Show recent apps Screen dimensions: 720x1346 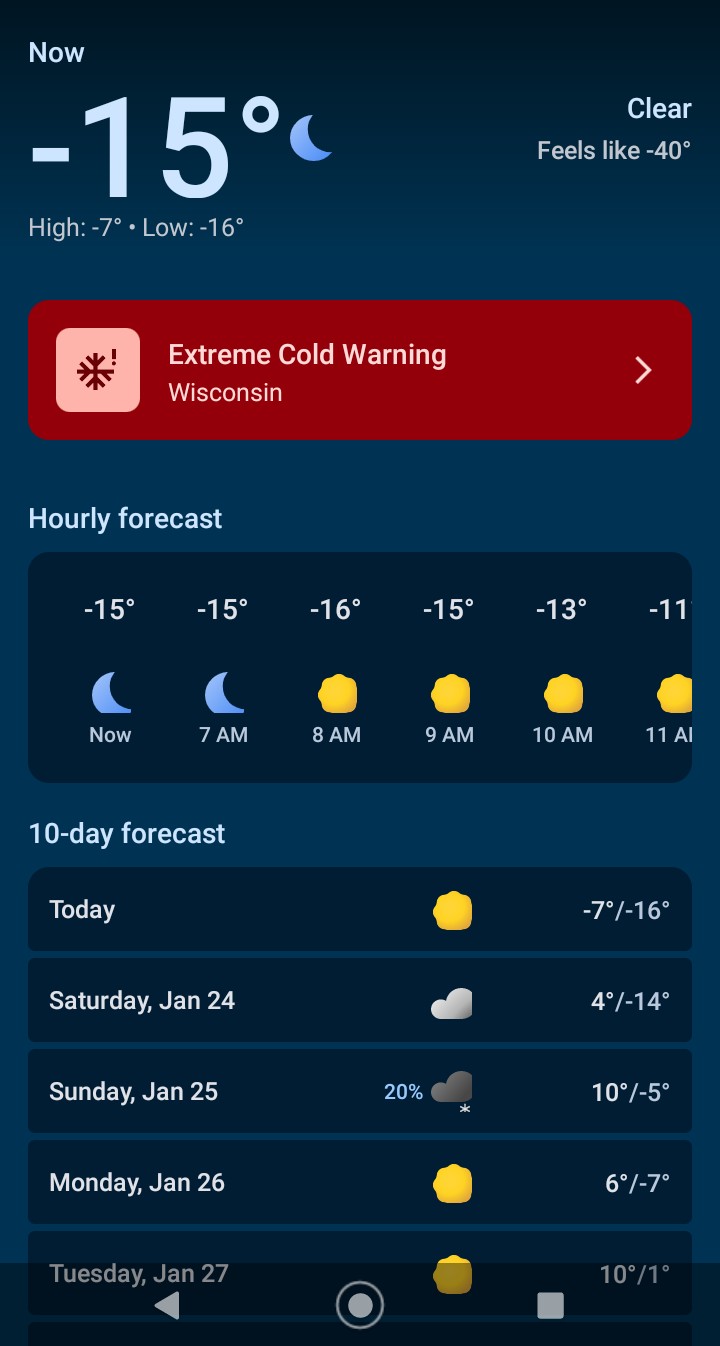(550, 1305)
